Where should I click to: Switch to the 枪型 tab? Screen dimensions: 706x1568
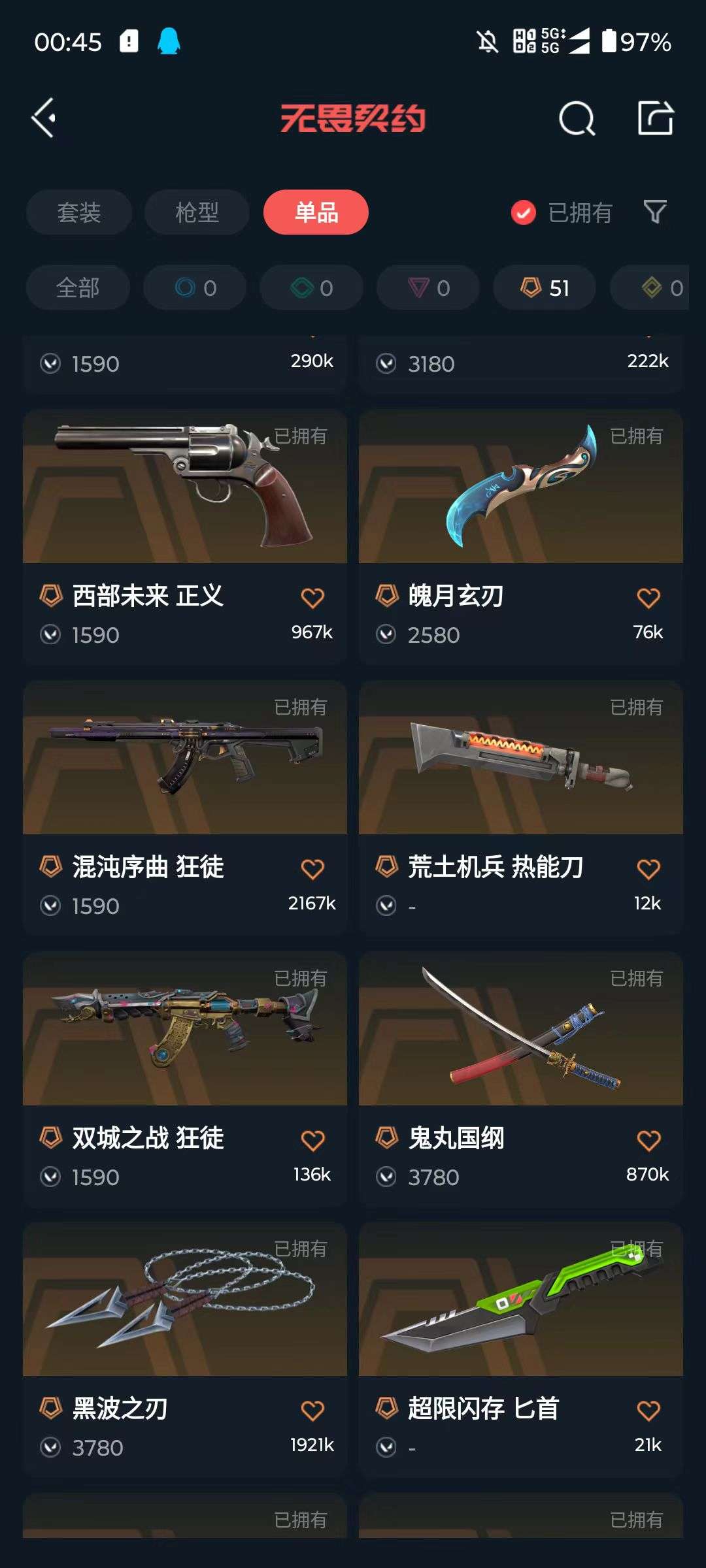[197, 212]
